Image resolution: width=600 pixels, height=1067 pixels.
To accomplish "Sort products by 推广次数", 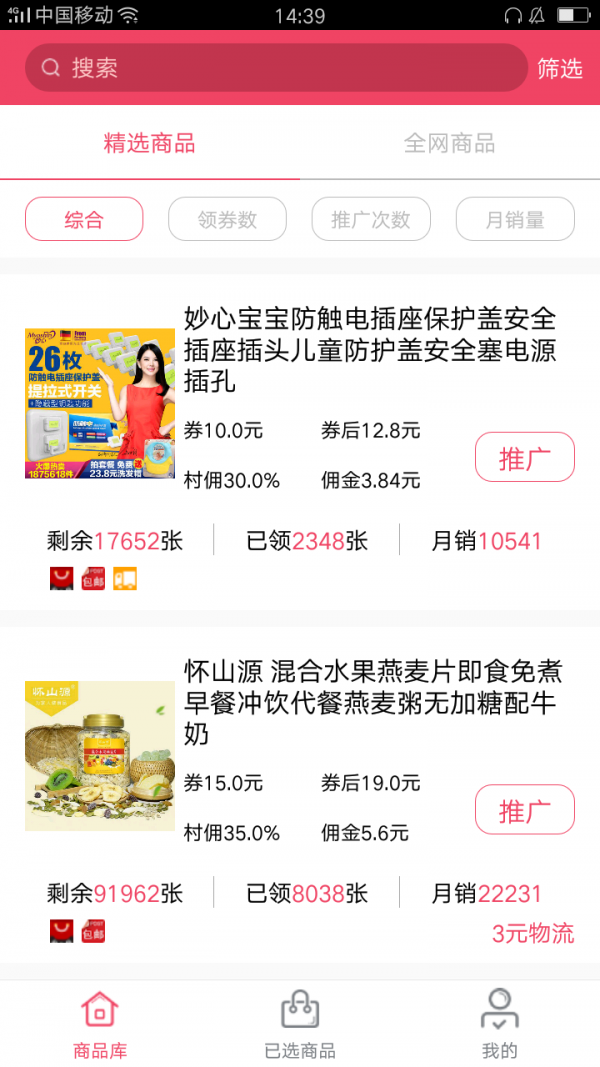I will point(371,219).
